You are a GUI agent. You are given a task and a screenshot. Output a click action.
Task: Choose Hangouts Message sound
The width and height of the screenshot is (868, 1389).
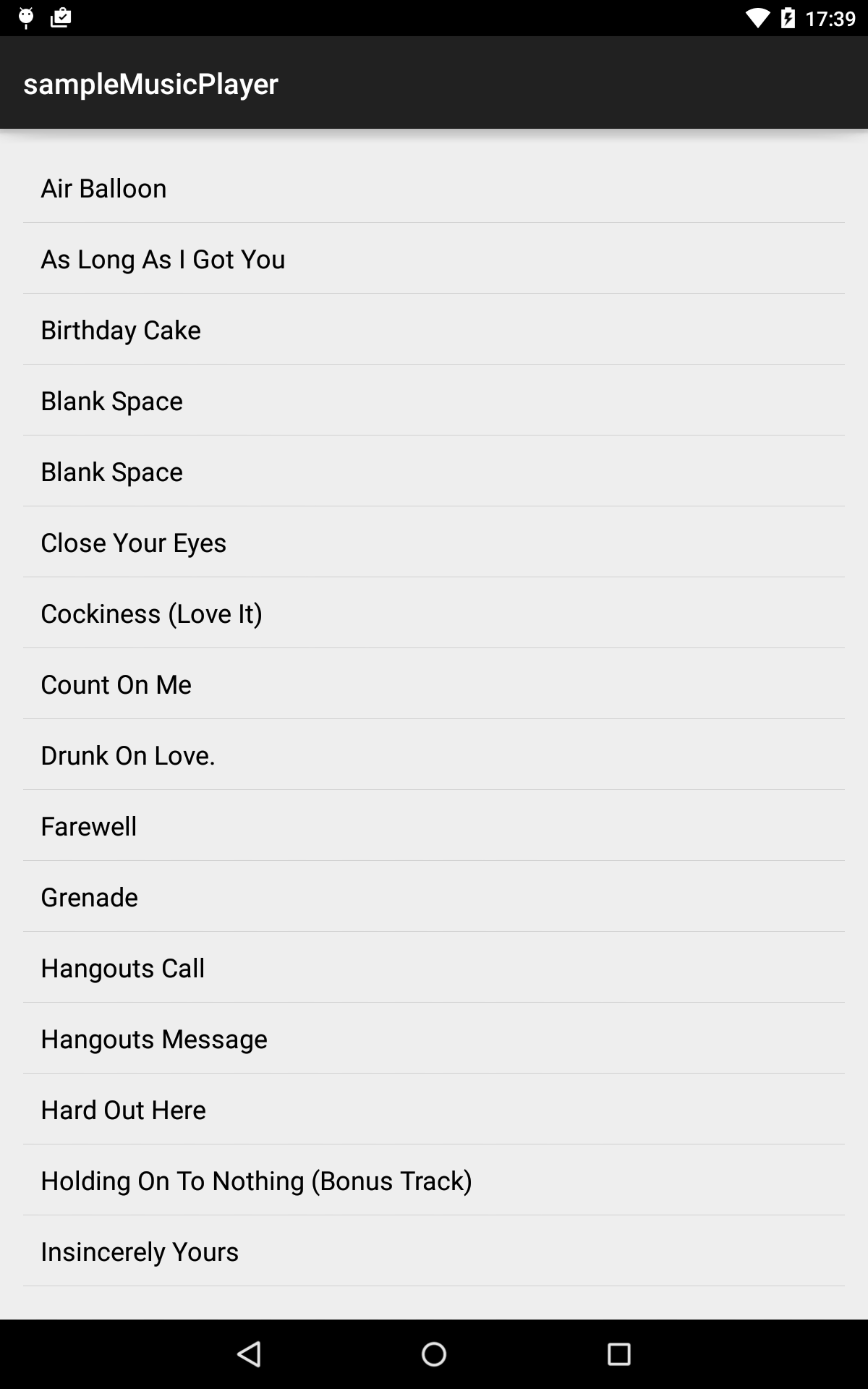pyautogui.click(x=153, y=1039)
